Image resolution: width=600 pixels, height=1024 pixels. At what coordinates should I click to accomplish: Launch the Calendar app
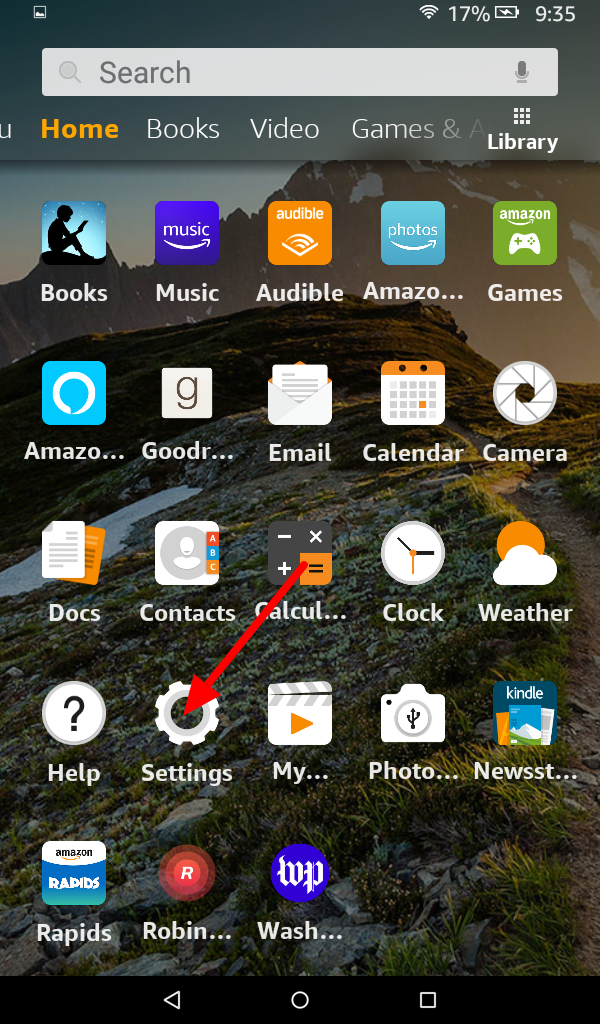pyautogui.click(x=413, y=394)
